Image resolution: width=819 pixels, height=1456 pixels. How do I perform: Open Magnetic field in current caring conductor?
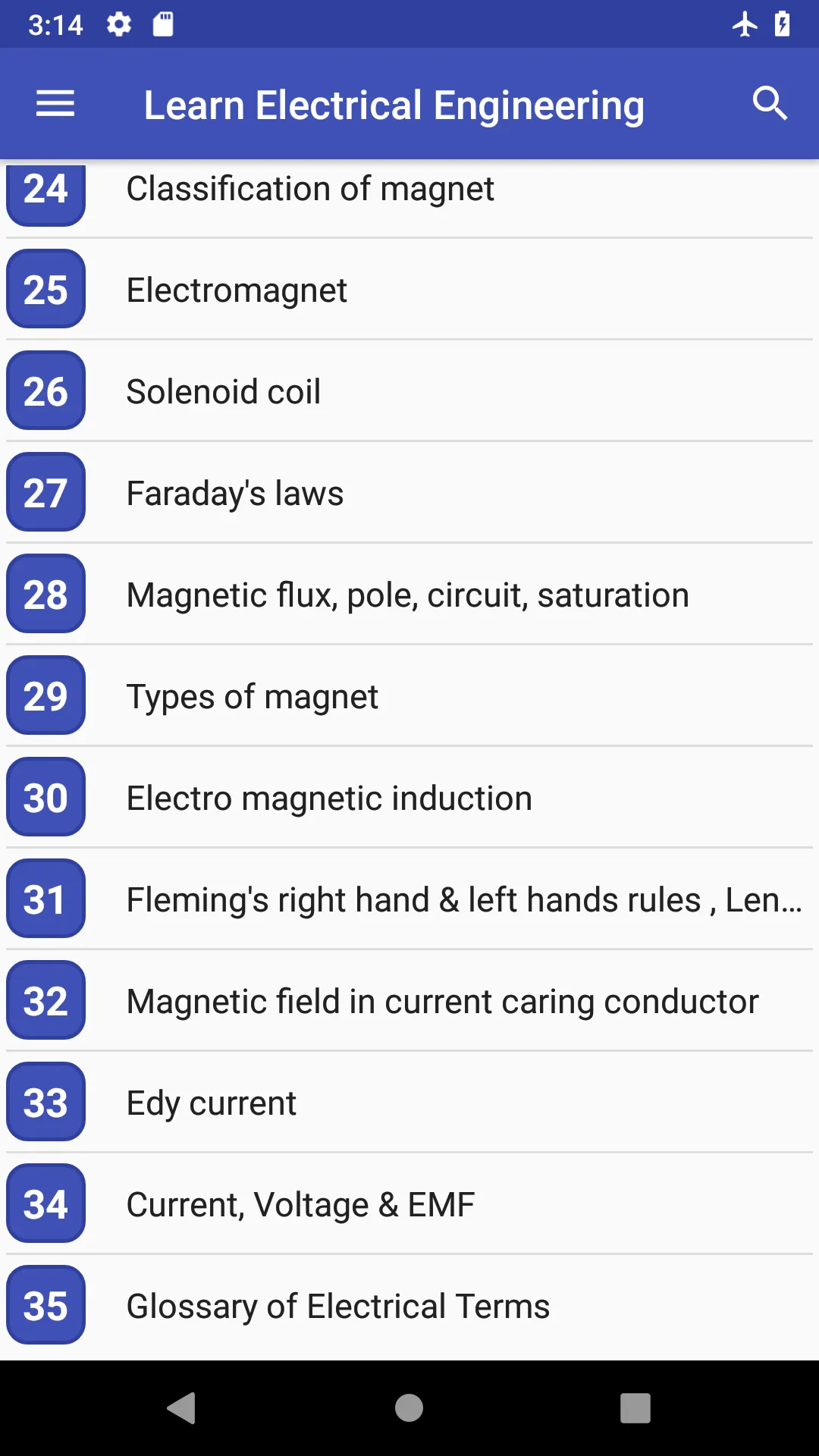coord(409,1001)
